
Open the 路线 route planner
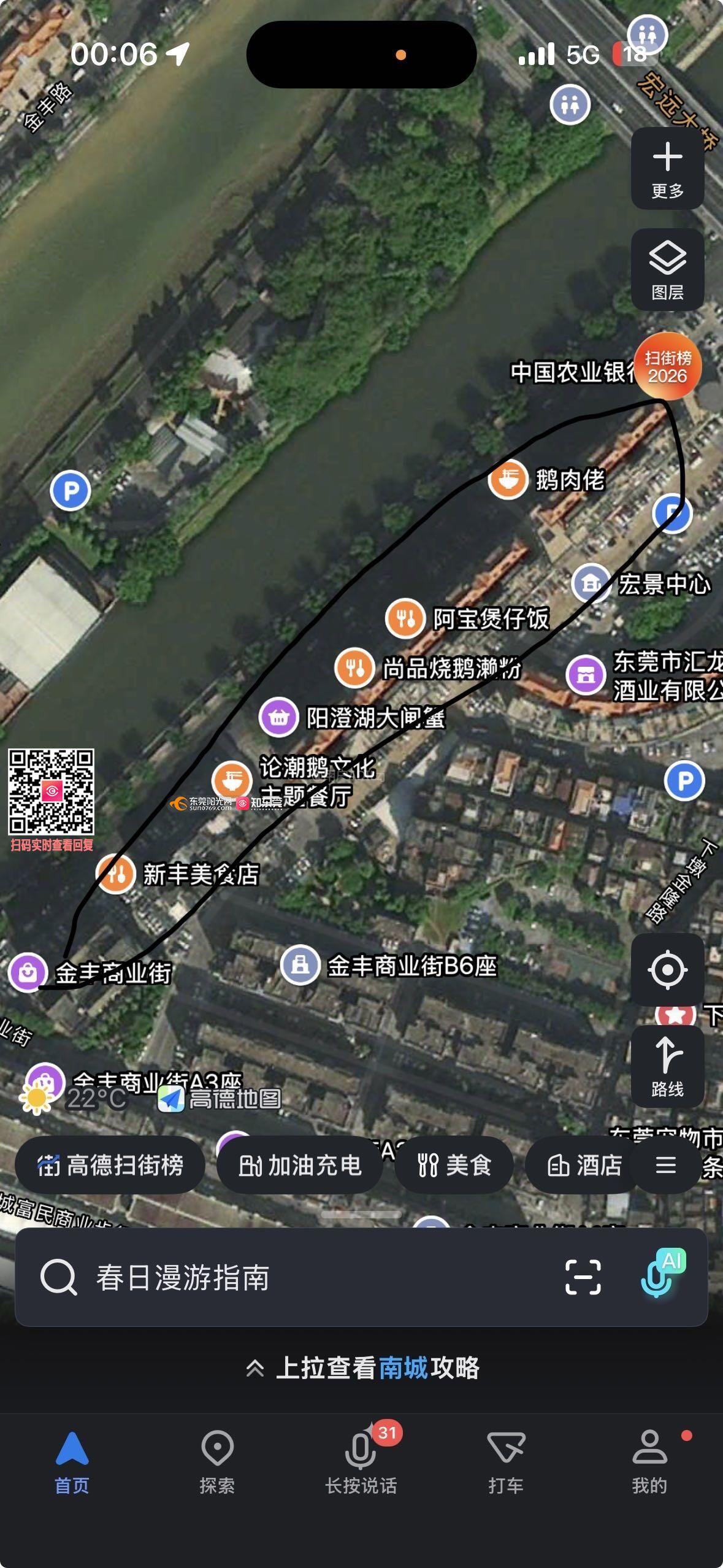pos(667,1066)
